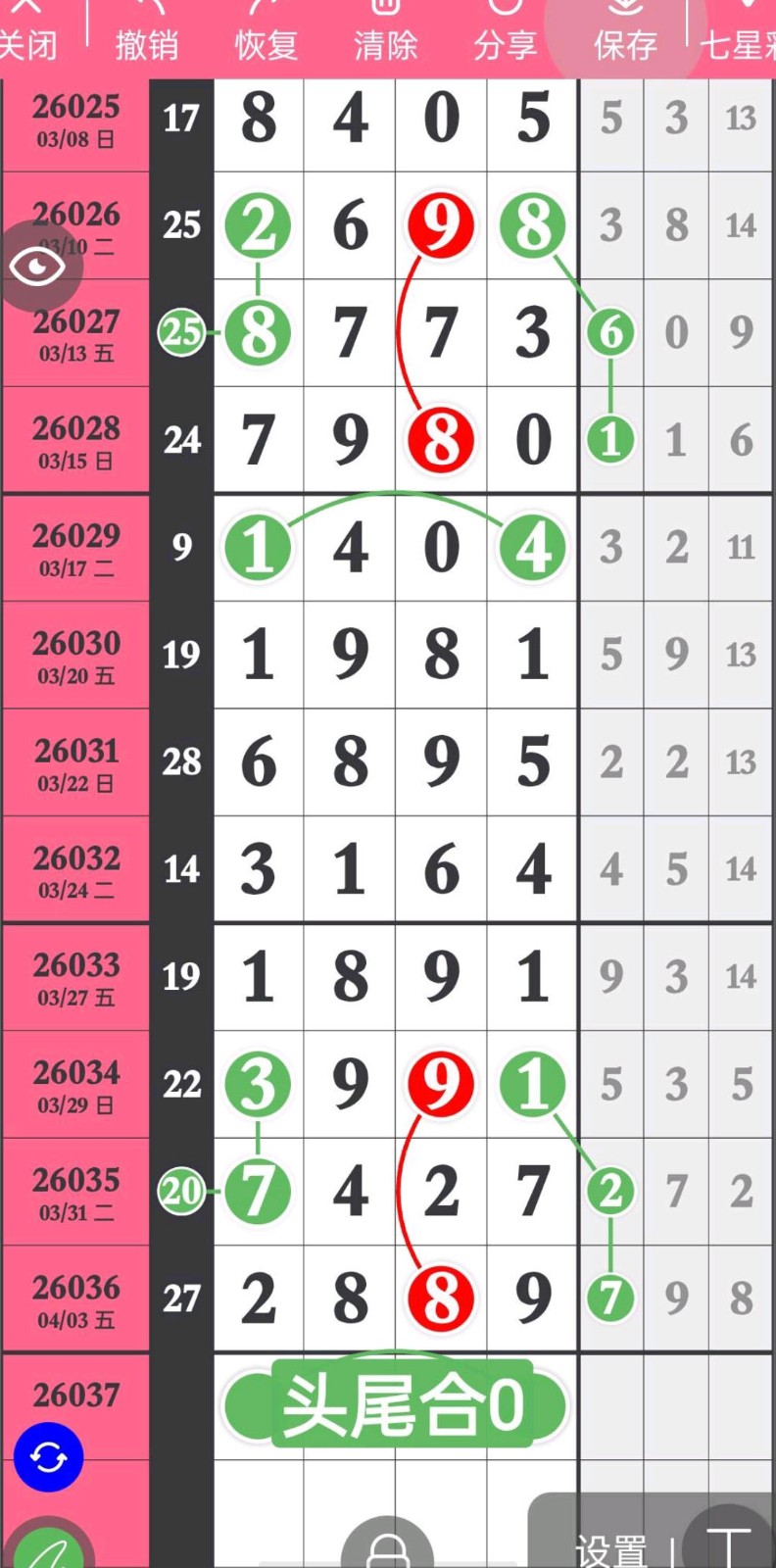Tap the lock icon at bottom

click(x=387, y=1548)
